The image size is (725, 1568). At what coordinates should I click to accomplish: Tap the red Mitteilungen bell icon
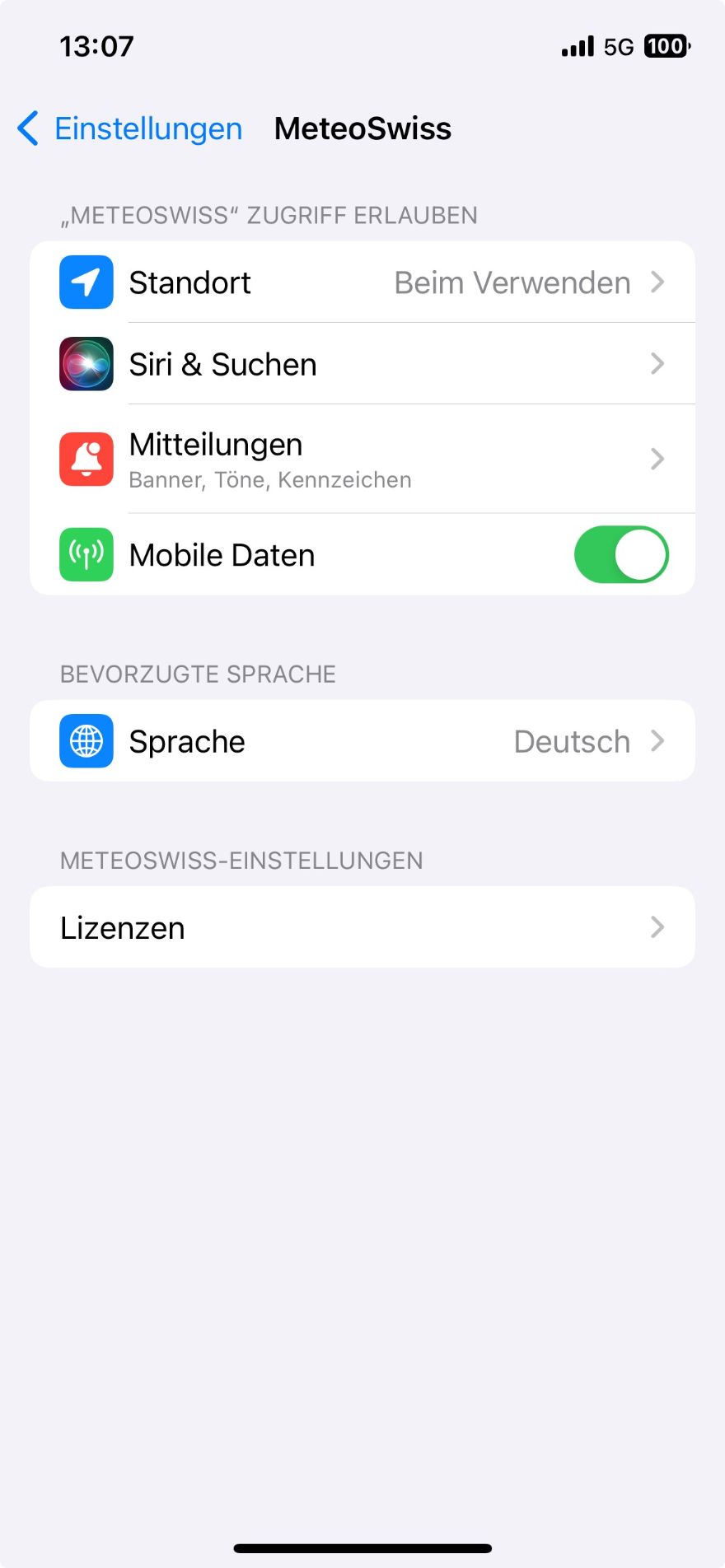pyautogui.click(x=86, y=460)
